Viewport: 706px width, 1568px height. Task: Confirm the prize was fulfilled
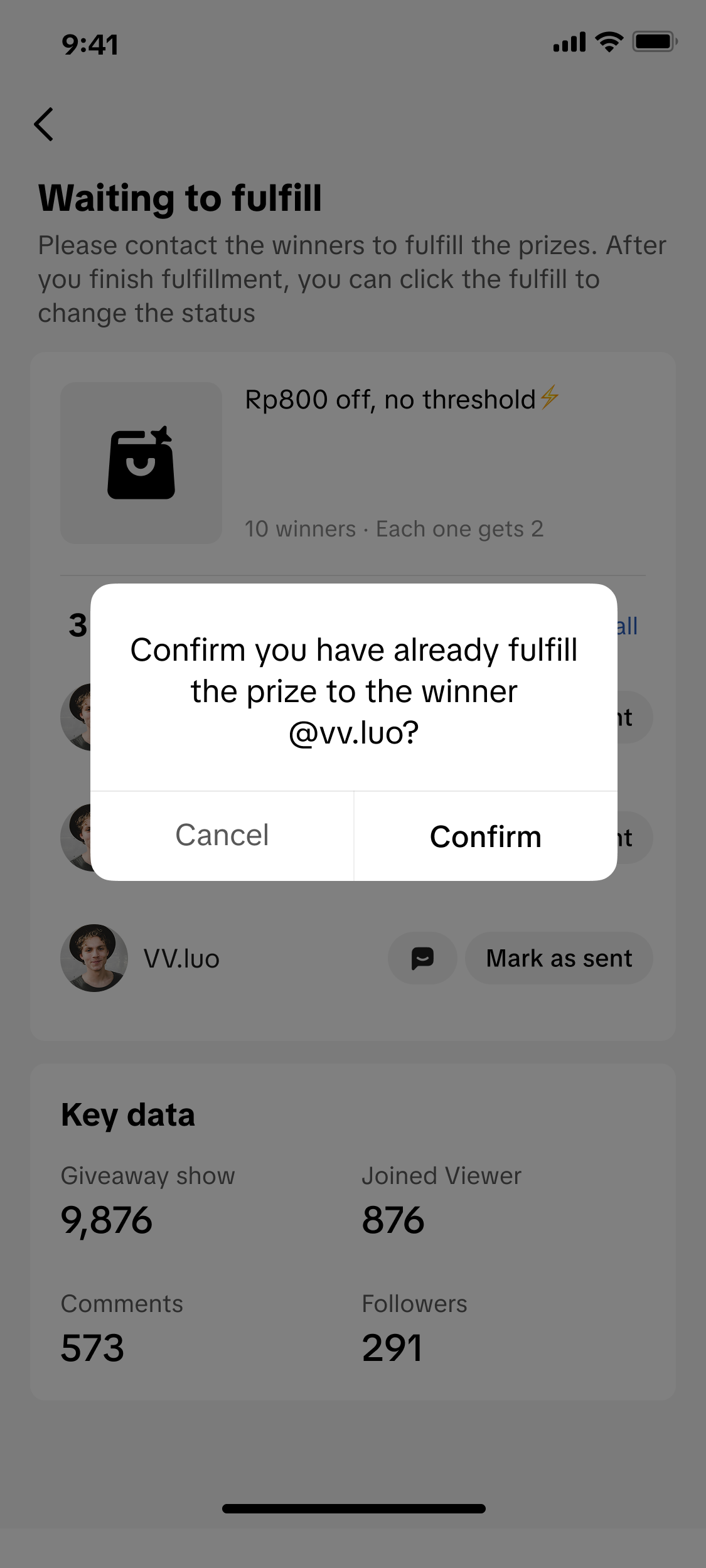[485, 836]
